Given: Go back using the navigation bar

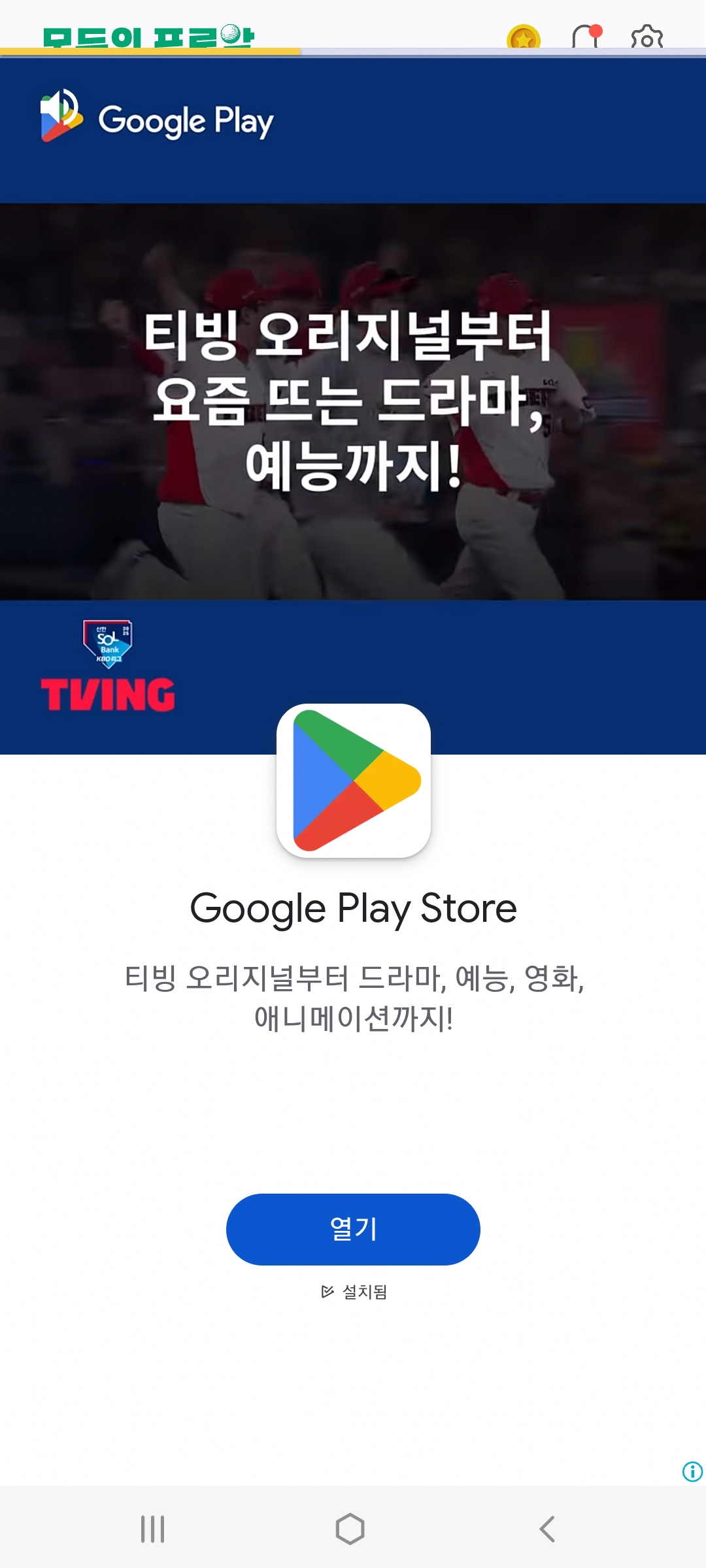Looking at the screenshot, I should point(548,1529).
